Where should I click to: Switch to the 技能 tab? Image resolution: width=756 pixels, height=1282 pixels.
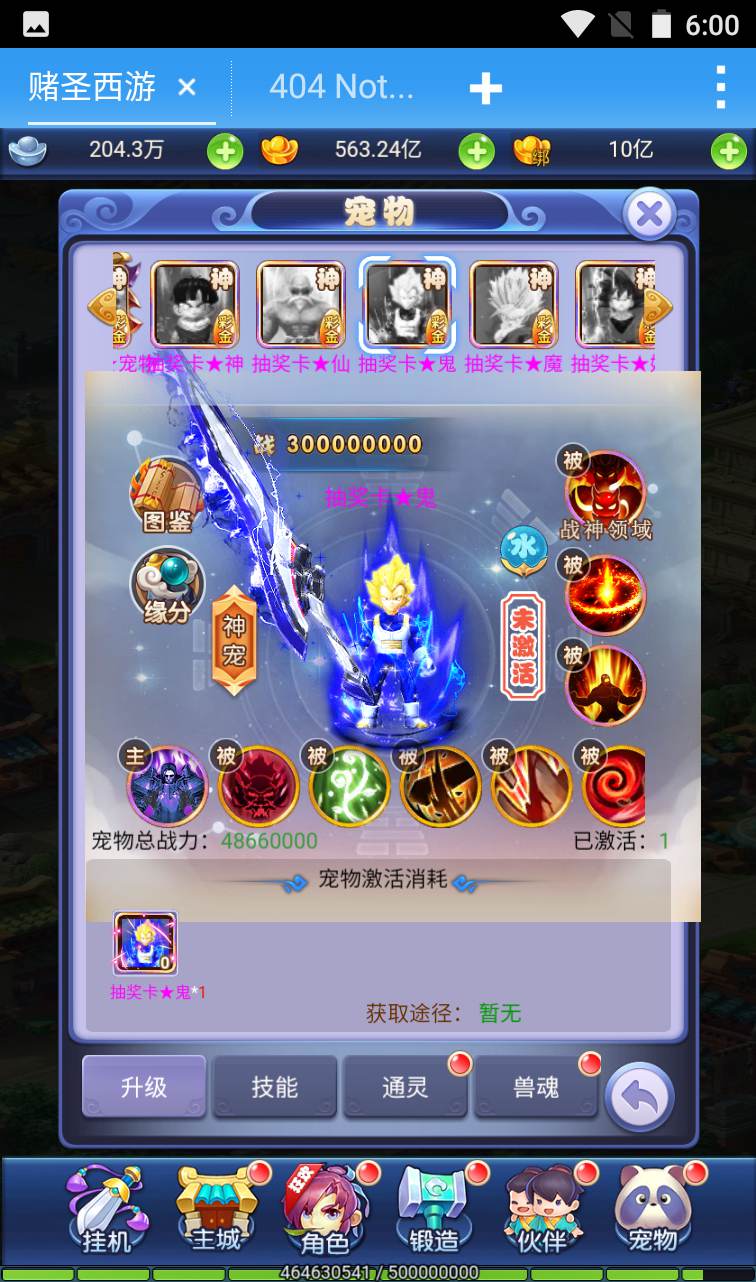point(274,1087)
